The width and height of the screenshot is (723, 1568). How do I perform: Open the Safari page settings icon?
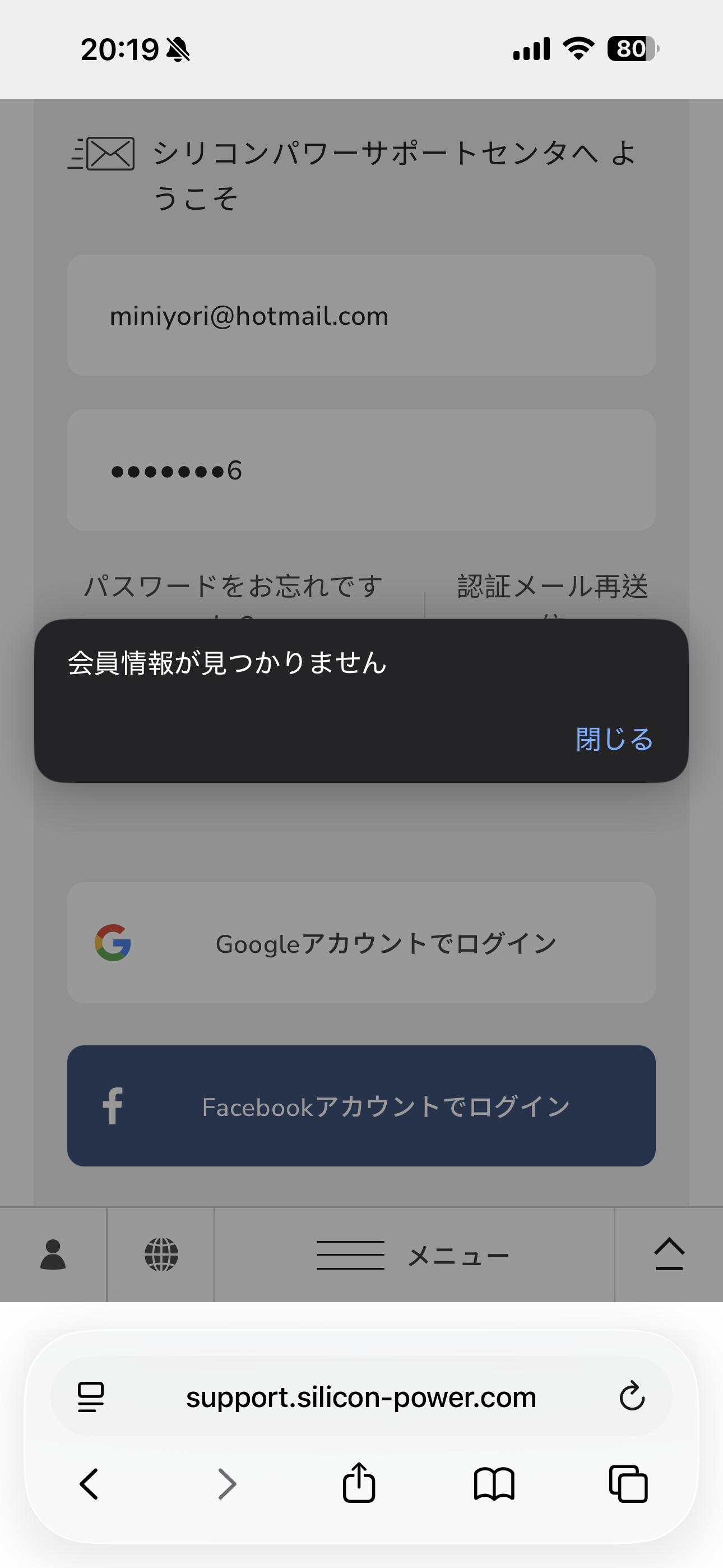(x=91, y=1396)
